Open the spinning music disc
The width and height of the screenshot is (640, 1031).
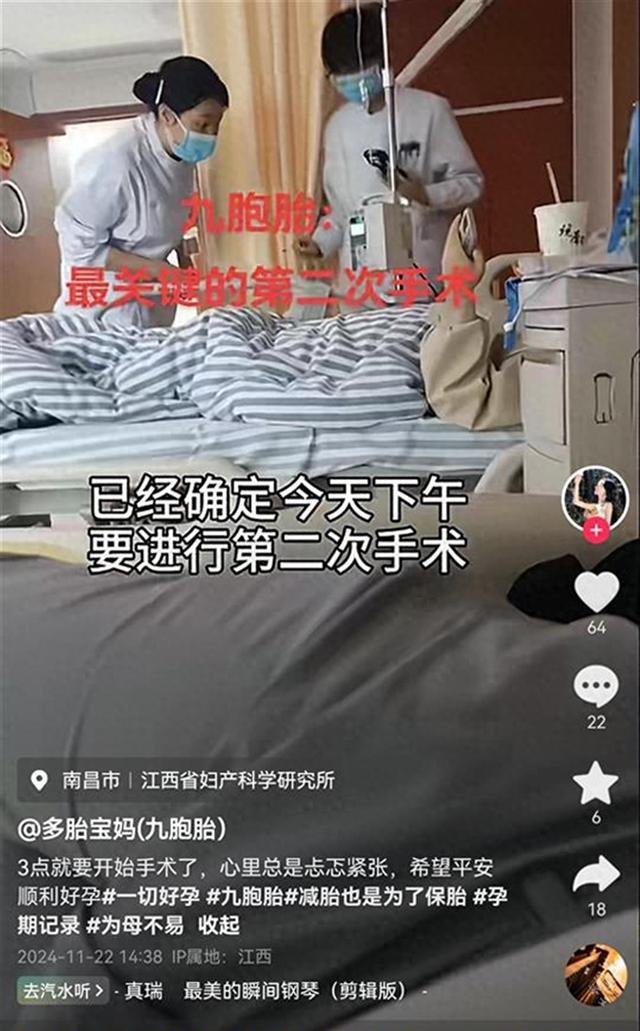click(x=596, y=975)
